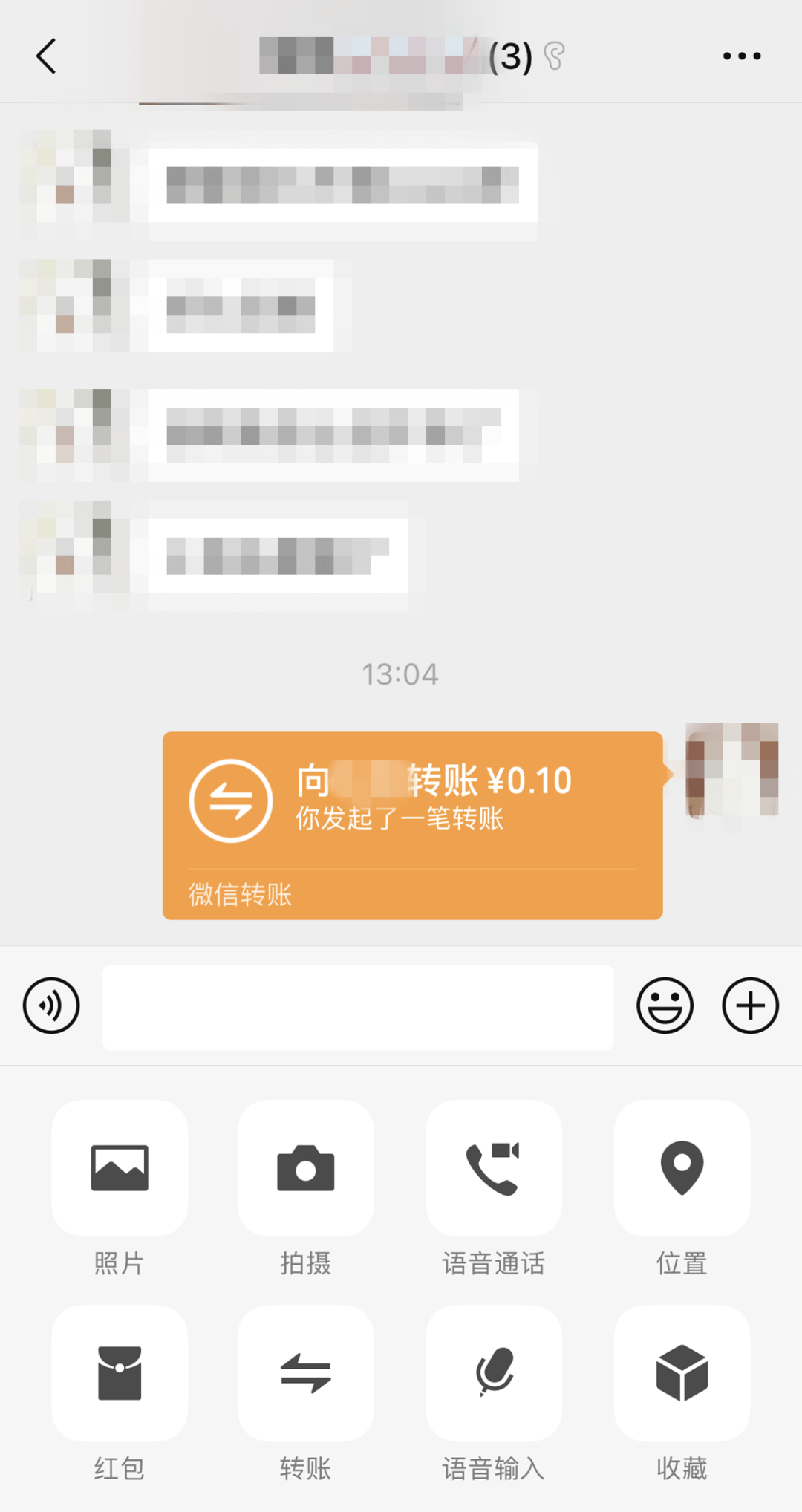Select the 拍摄 camera icon
Image resolution: width=802 pixels, height=1512 pixels.
coord(306,1167)
